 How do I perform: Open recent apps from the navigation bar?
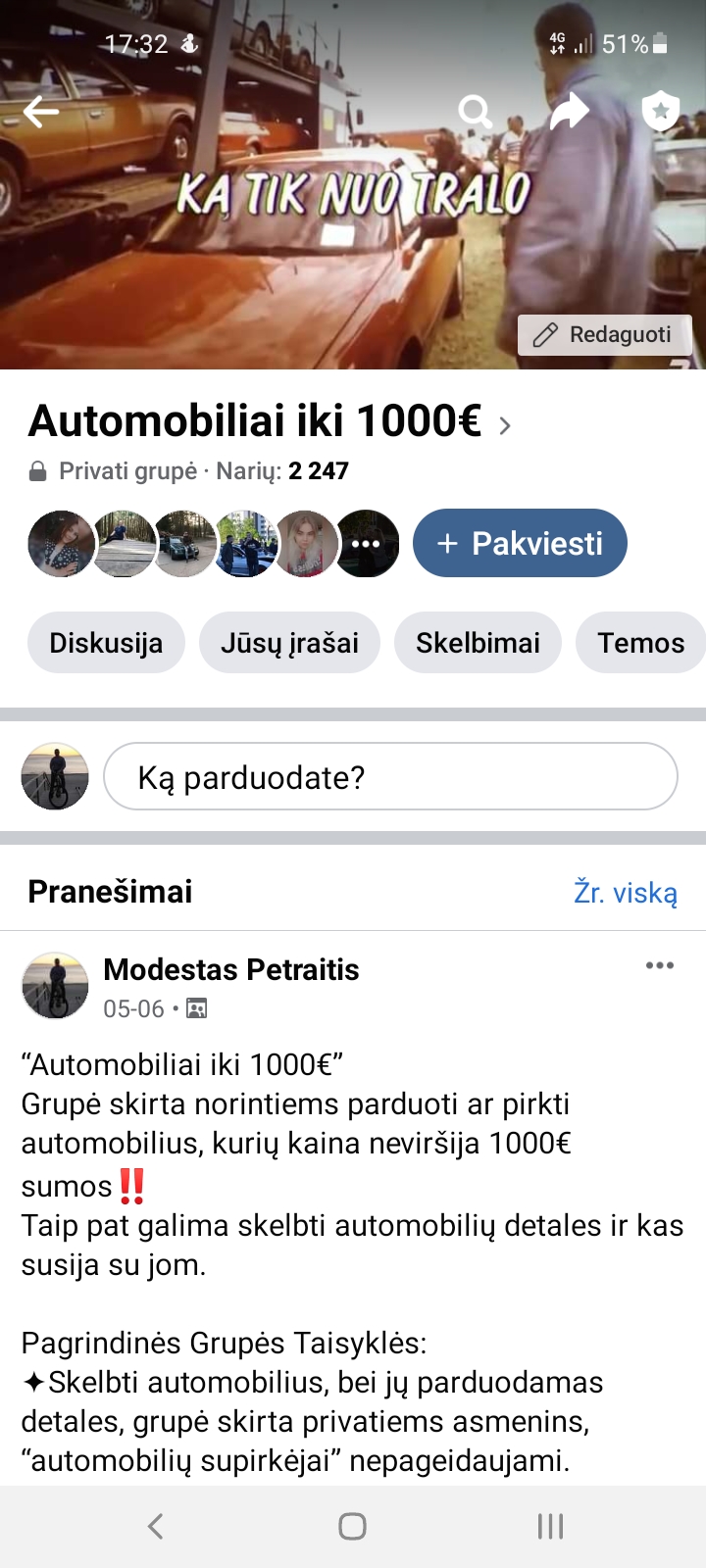click(x=550, y=1526)
